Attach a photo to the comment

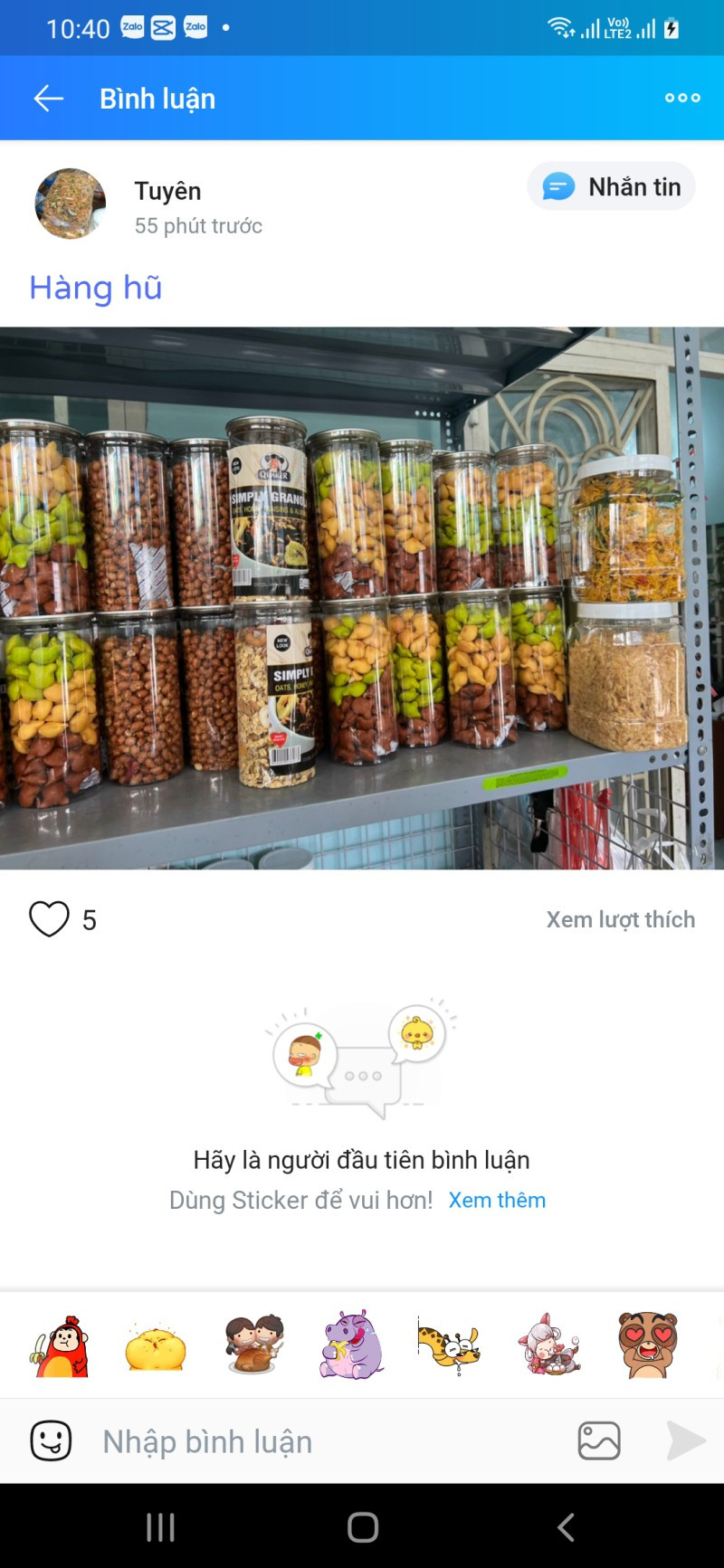(599, 1440)
